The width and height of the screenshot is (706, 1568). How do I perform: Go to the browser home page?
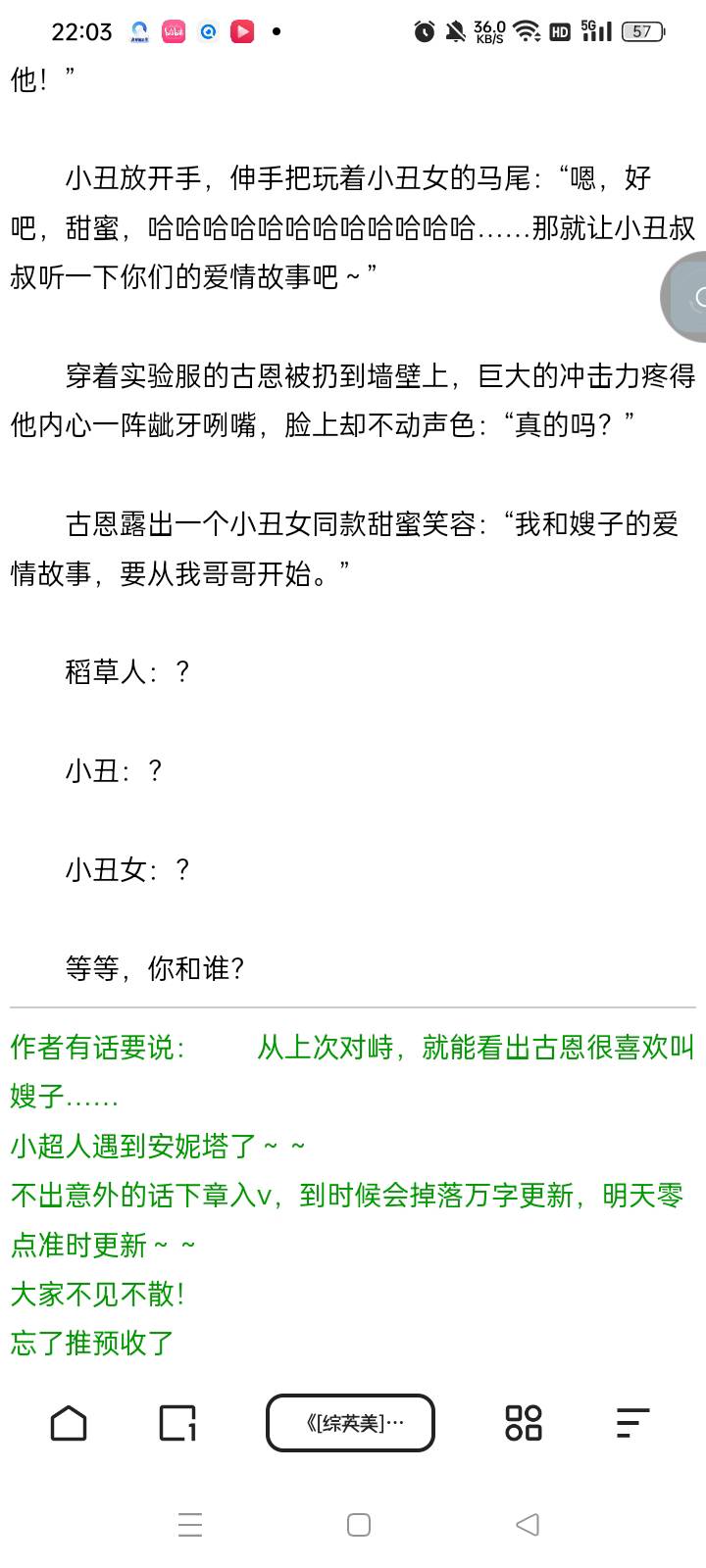coord(69,1423)
